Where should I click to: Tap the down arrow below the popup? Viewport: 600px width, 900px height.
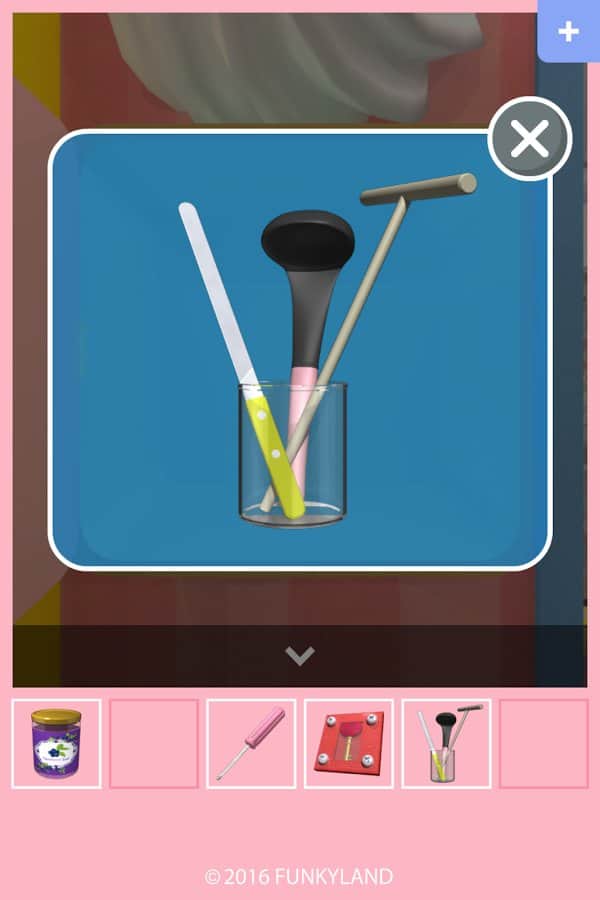pos(299,656)
